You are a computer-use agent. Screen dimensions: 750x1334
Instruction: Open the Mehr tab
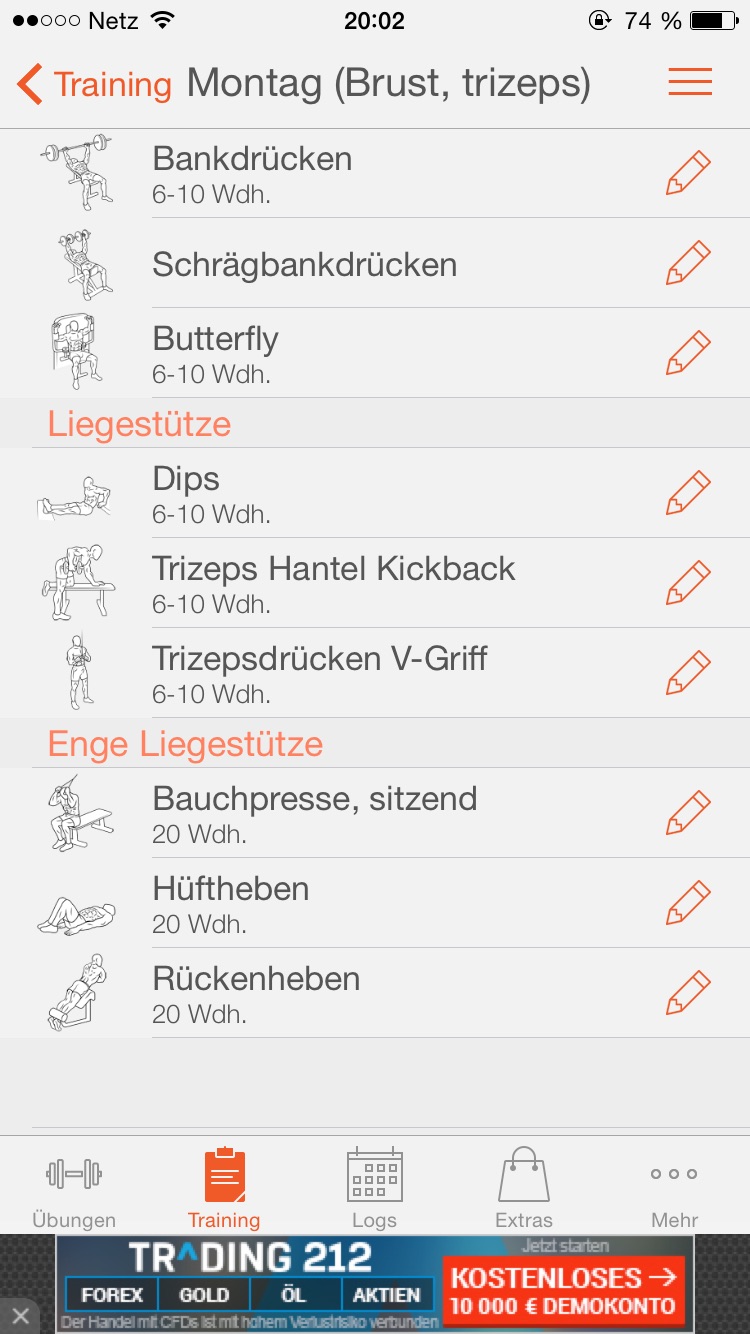click(674, 1188)
